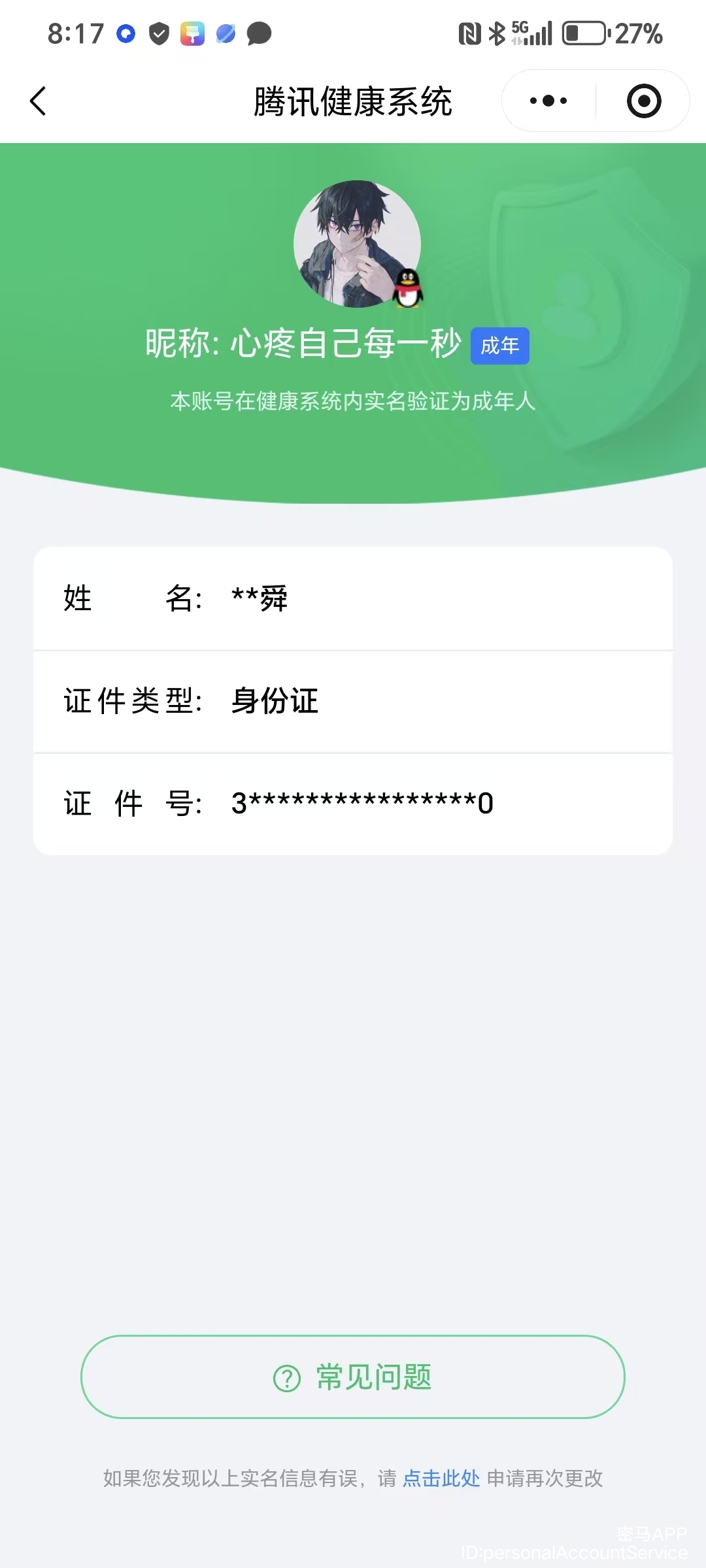This screenshot has width=706, height=1568.
Task: Tap the masked name row **舜
Action: (260, 598)
